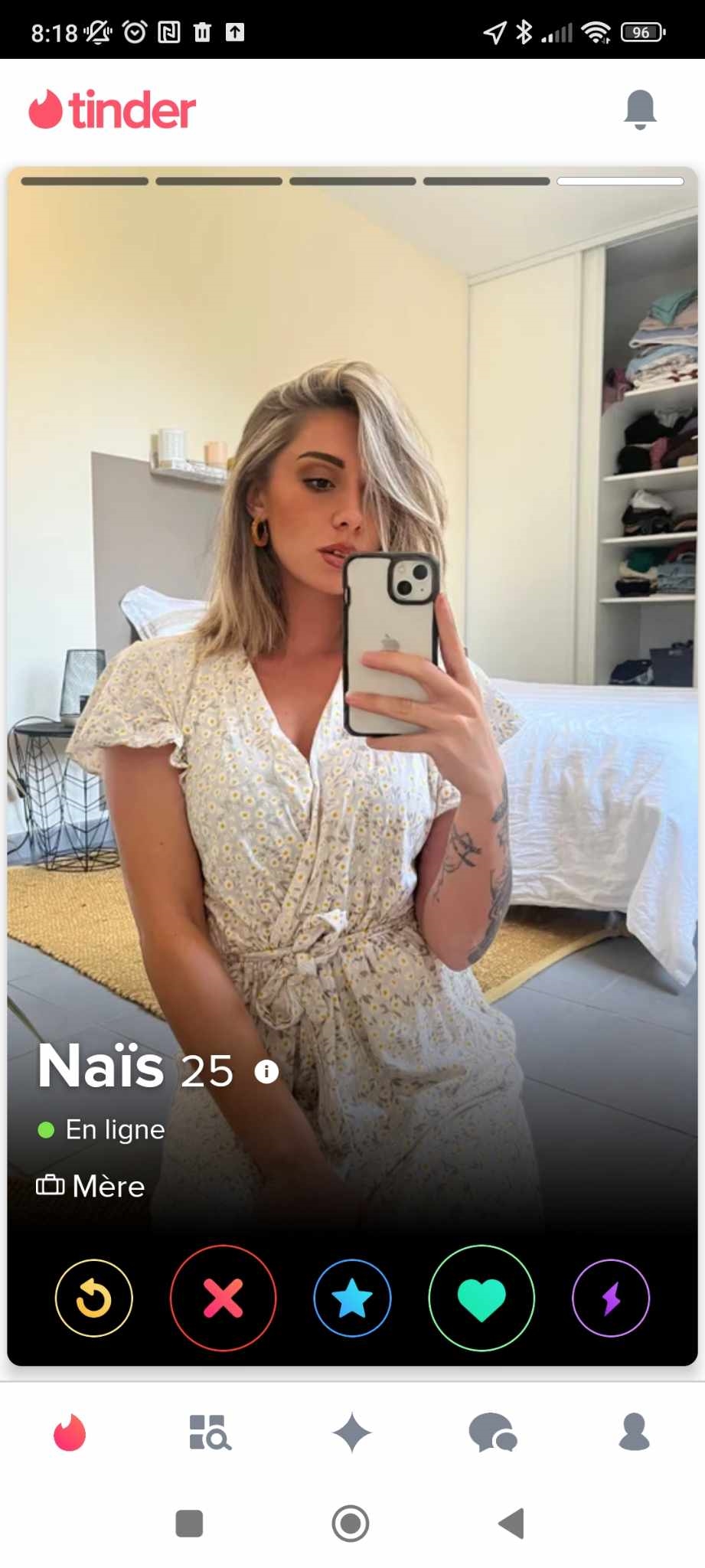
Task: Open Naïs's profile info
Action: [266, 1071]
